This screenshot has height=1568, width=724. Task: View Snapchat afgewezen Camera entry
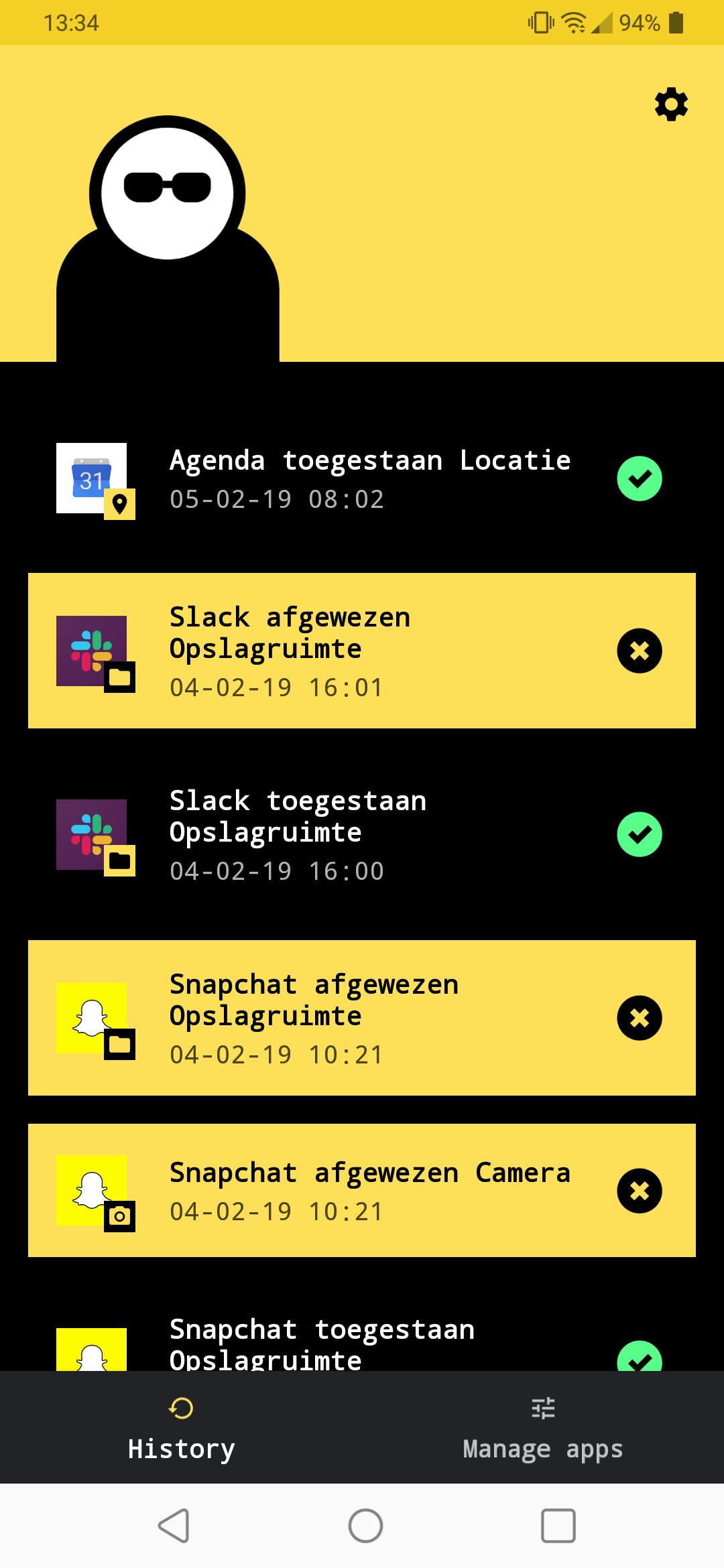362,1191
